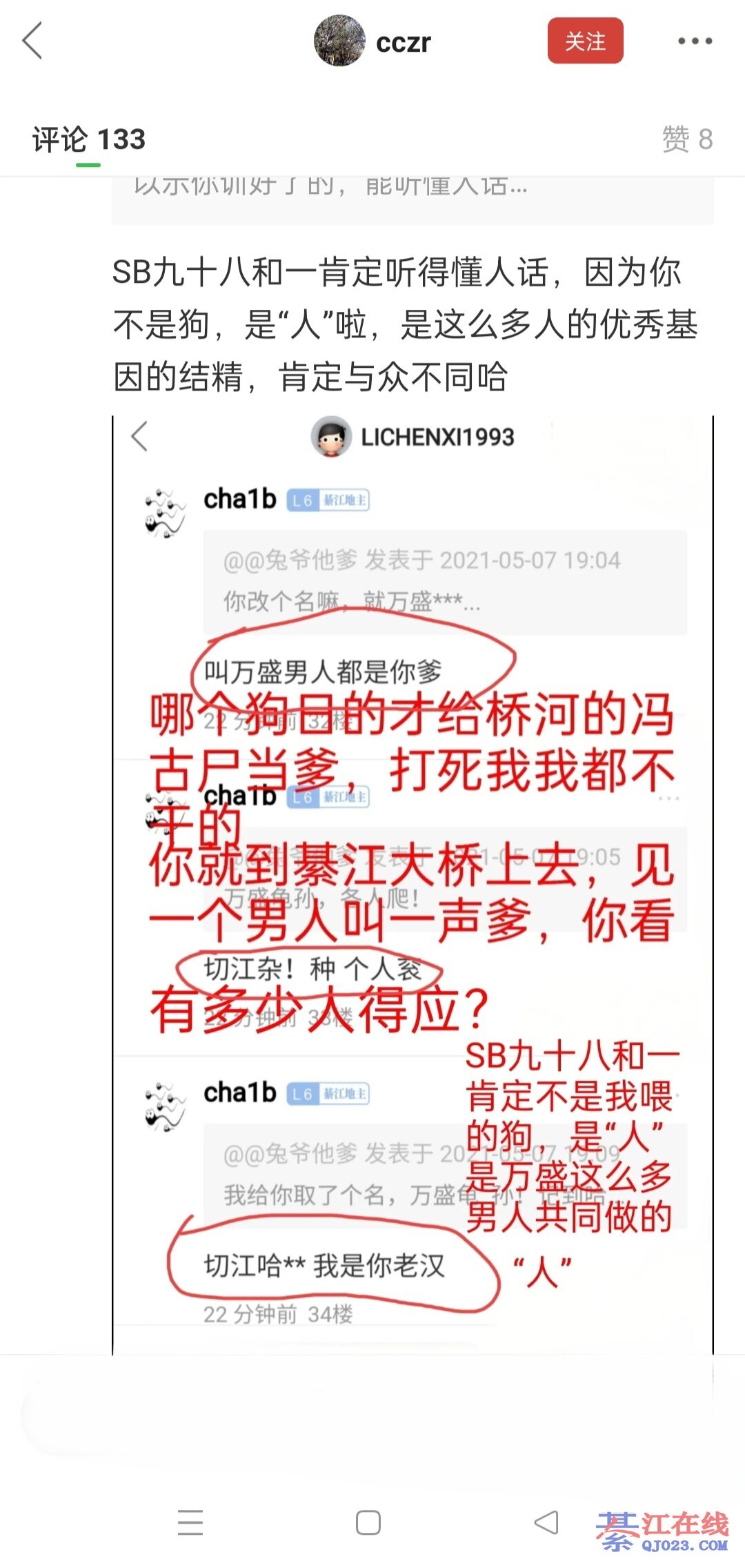745x1568 pixels.
Task: Go back using the top-left arrow
Action: point(32,41)
